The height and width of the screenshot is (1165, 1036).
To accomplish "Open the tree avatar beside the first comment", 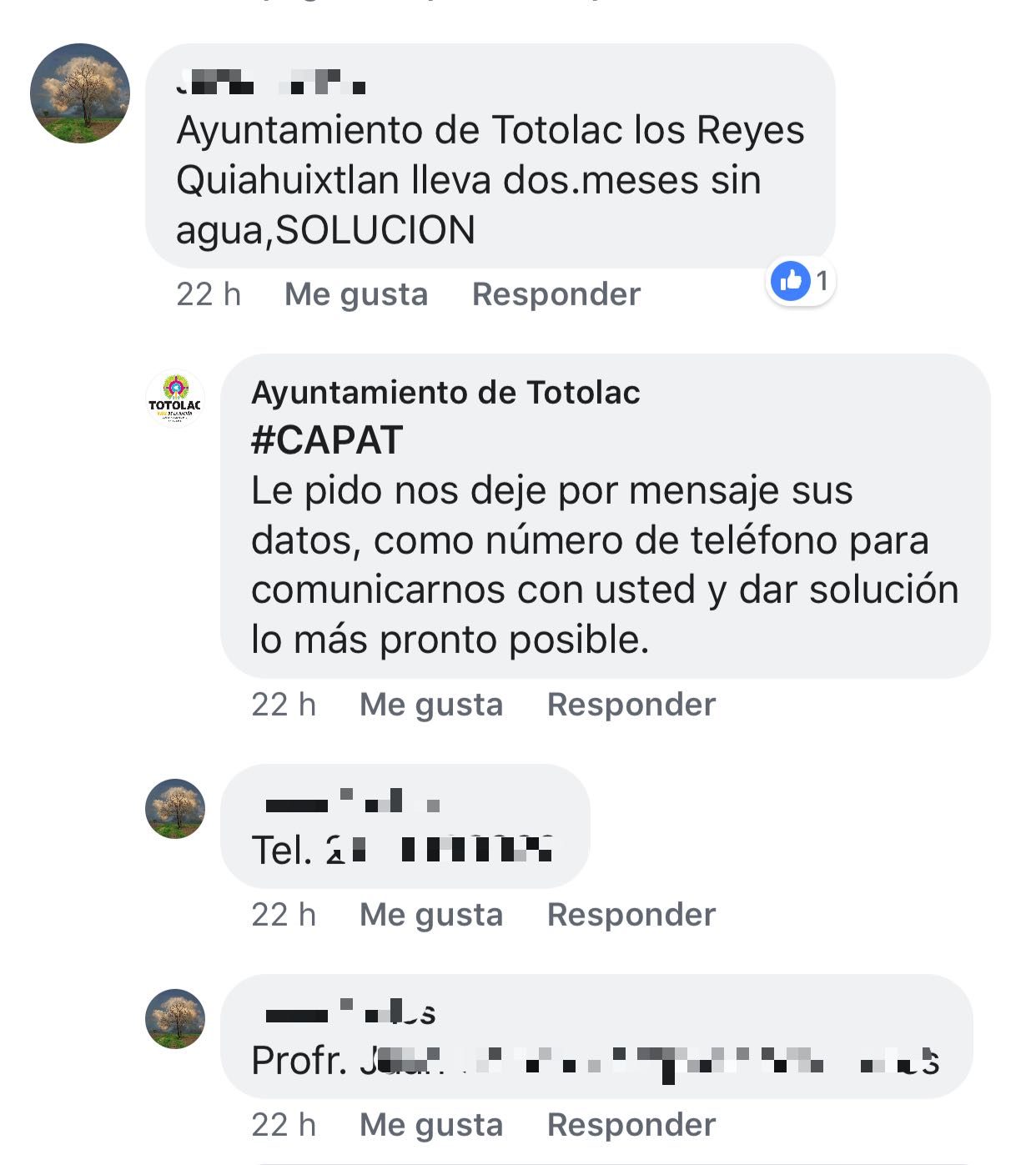I will coord(80,93).
